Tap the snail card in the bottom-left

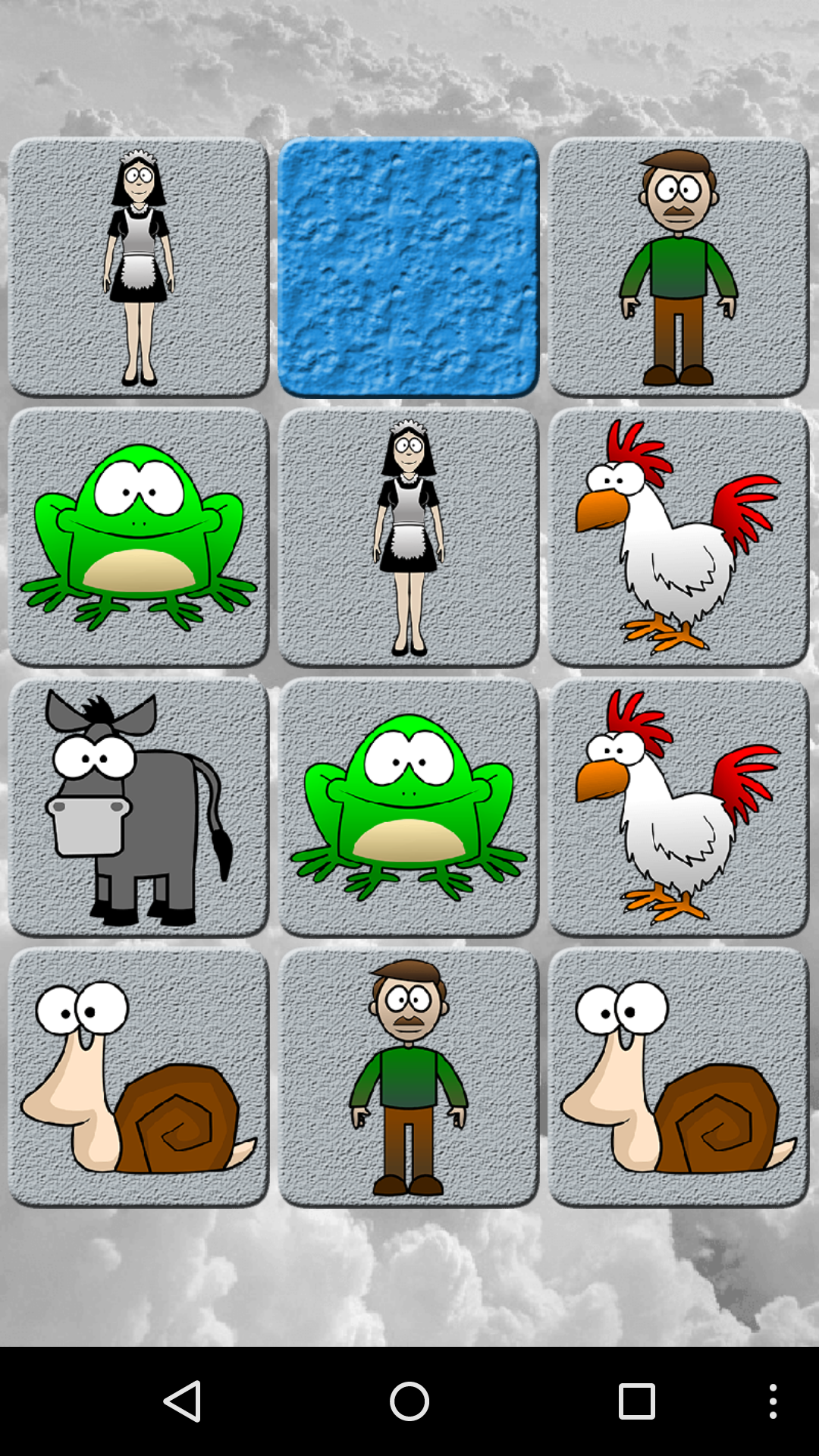coord(140,1077)
